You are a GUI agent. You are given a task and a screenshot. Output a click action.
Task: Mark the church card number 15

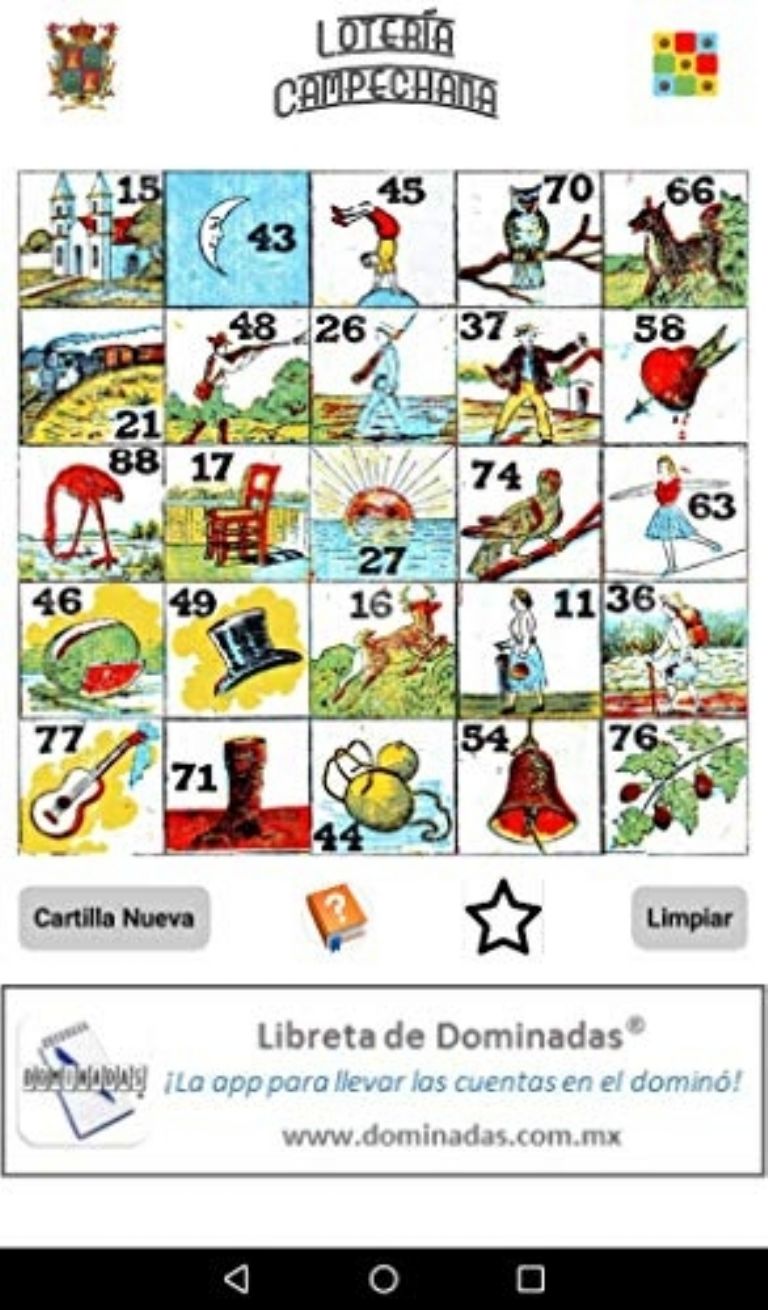91,239
